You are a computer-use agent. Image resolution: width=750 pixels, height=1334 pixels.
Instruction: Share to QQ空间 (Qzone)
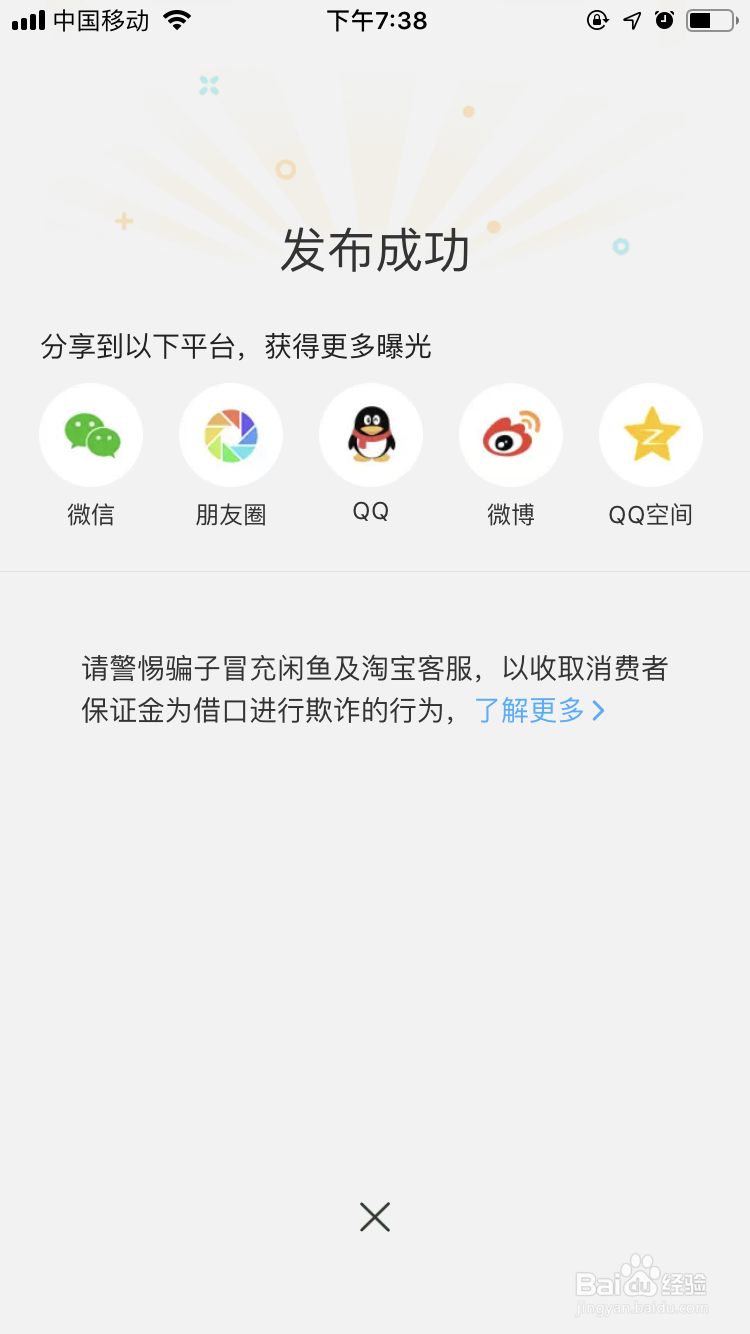tap(651, 436)
